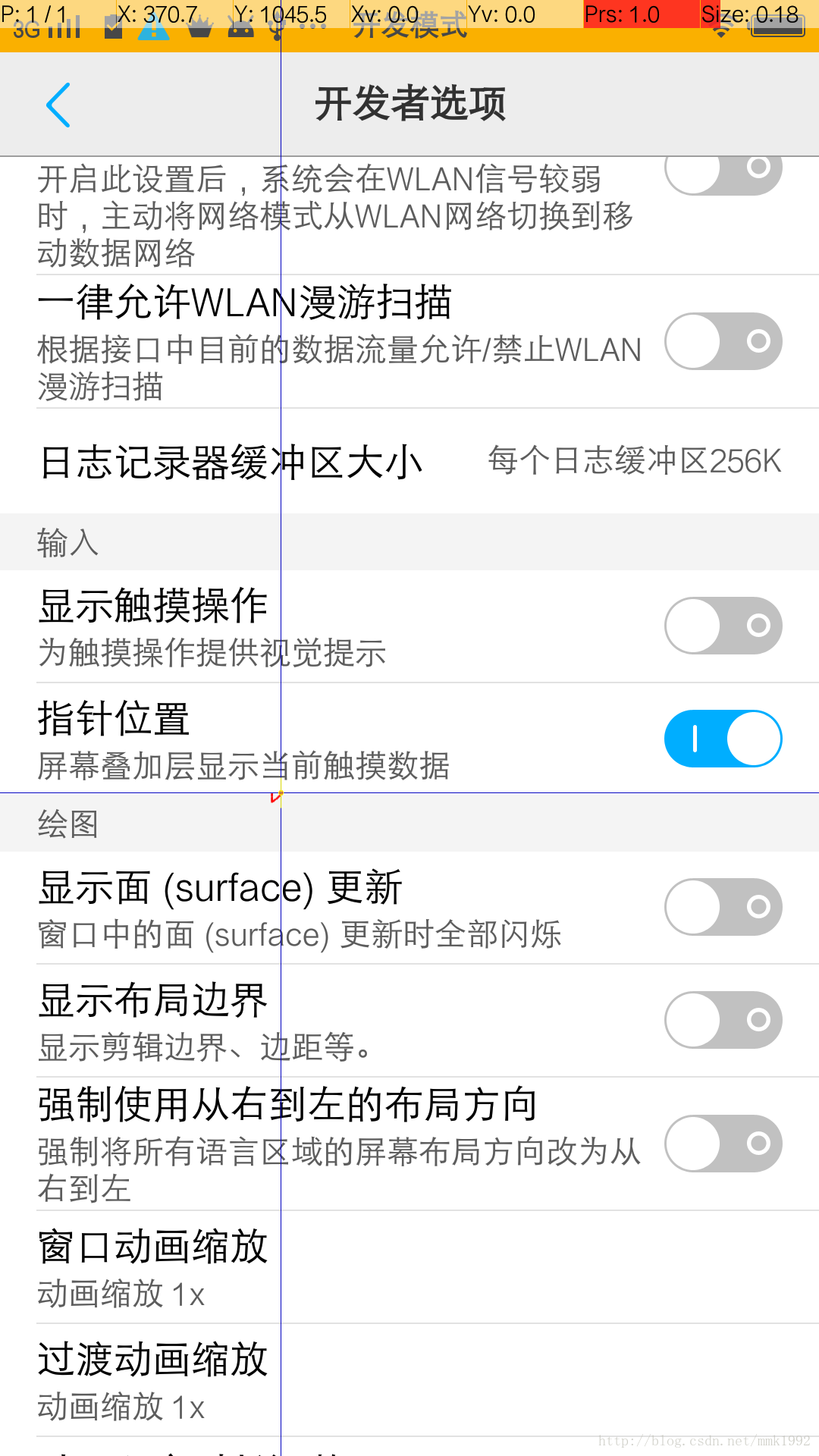Open 日志记录器缓冲区大小 setting

[409, 461]
